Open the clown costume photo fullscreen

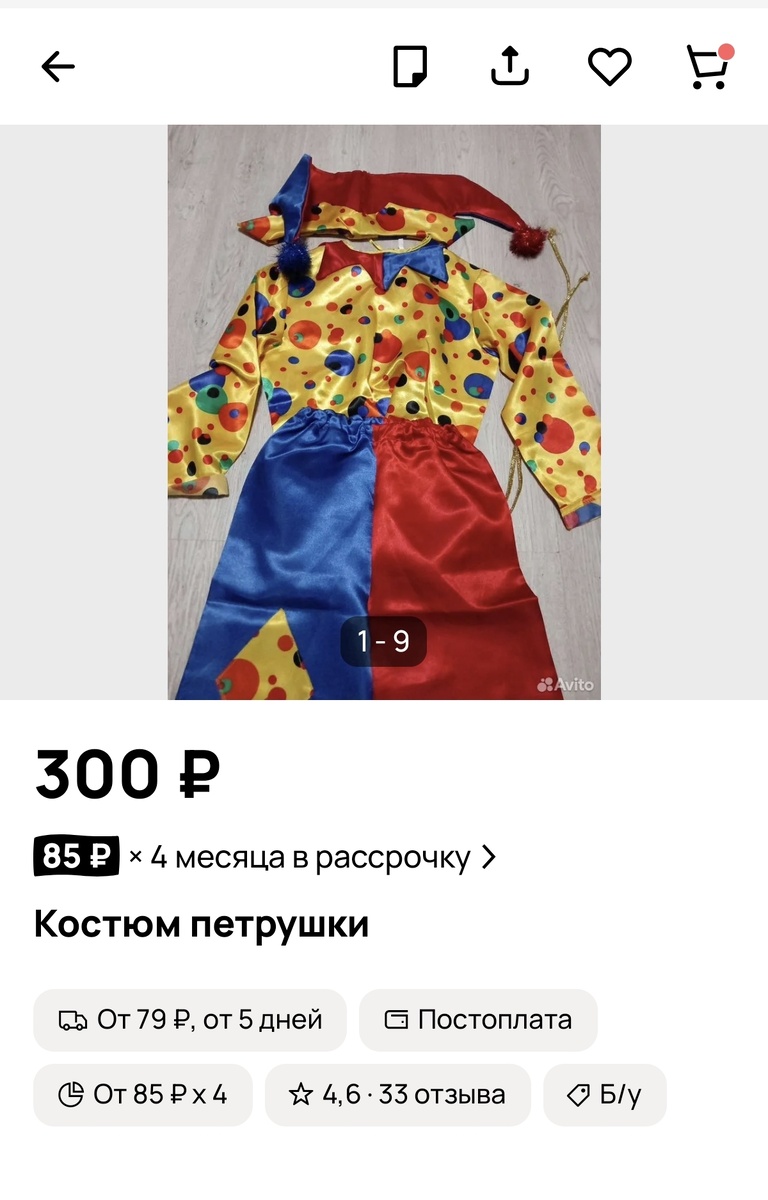tap(384, 400)
